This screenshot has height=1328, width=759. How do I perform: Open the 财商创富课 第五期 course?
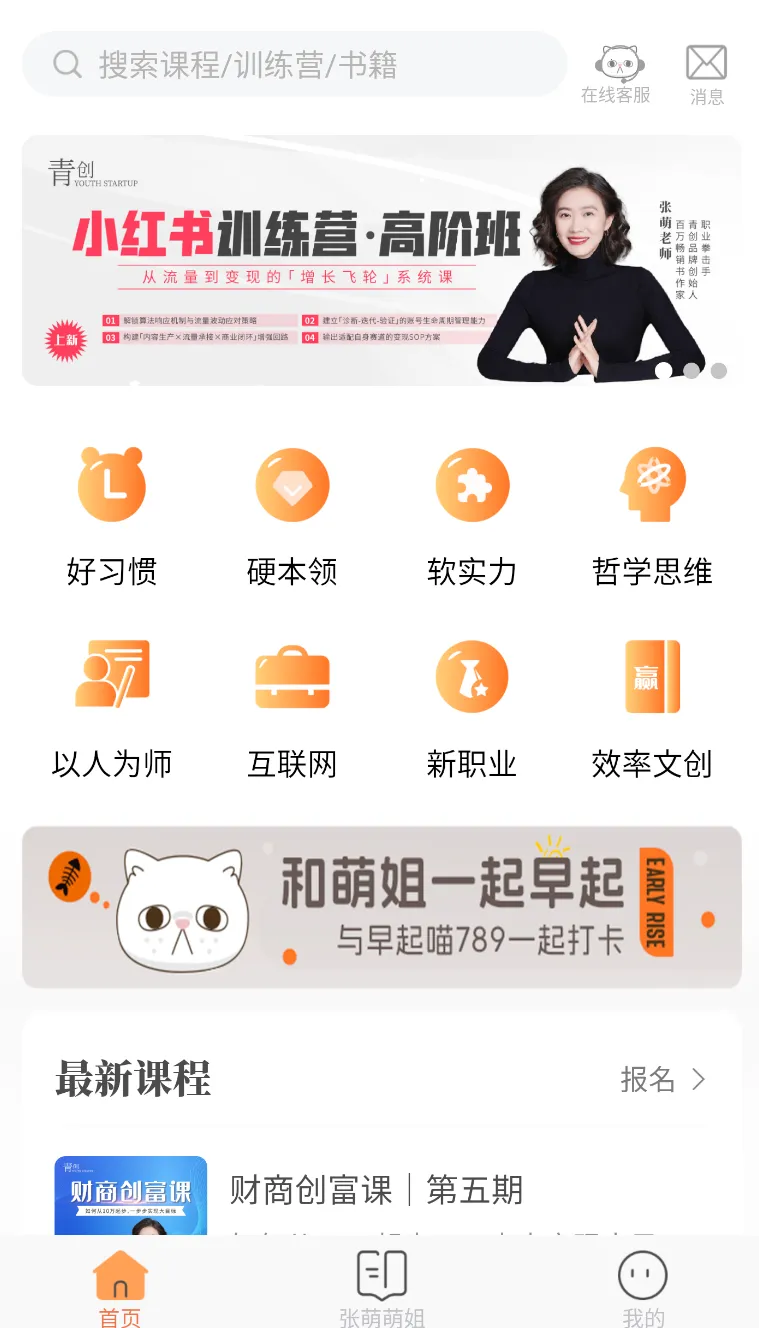click(x=376, y=1191)
